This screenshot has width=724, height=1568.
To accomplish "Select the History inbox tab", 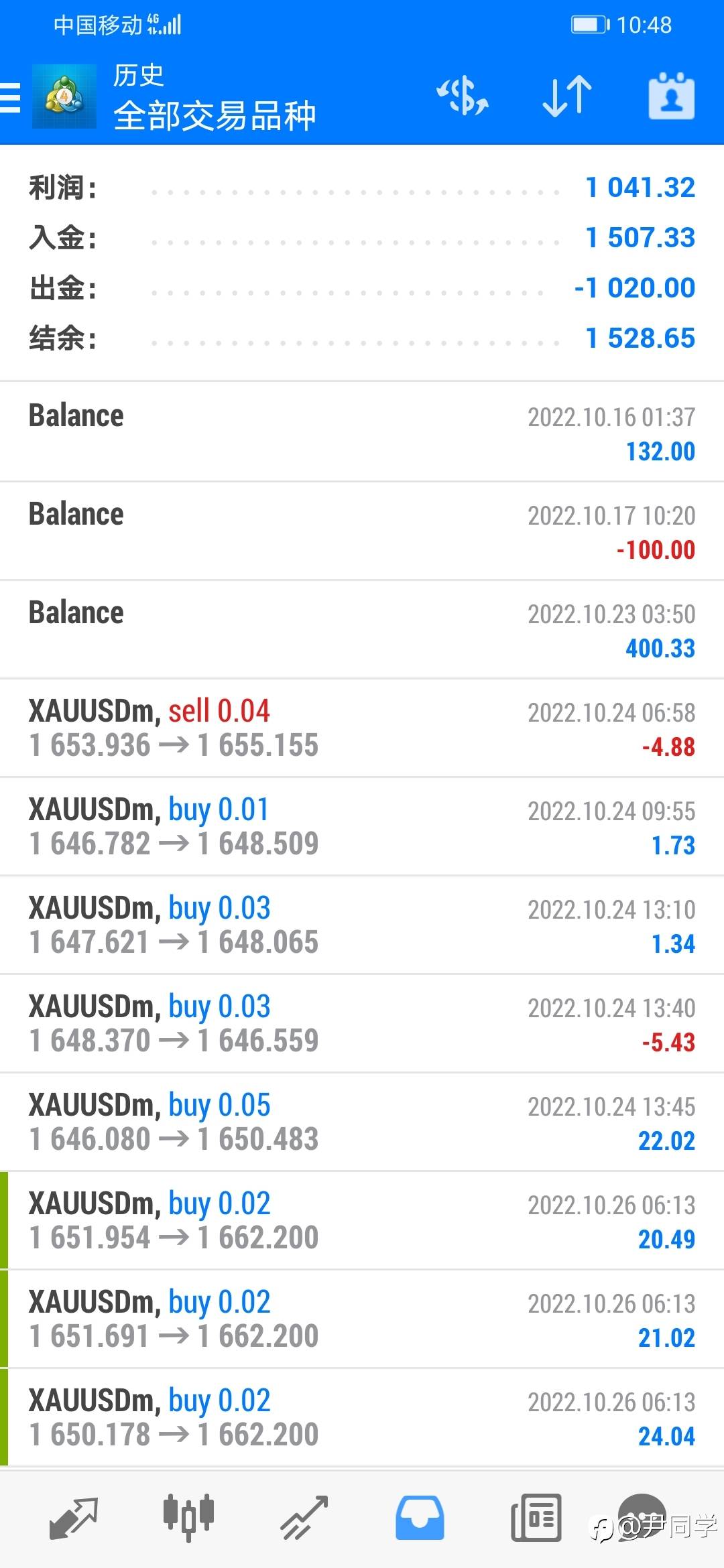I will (420, 1517).
